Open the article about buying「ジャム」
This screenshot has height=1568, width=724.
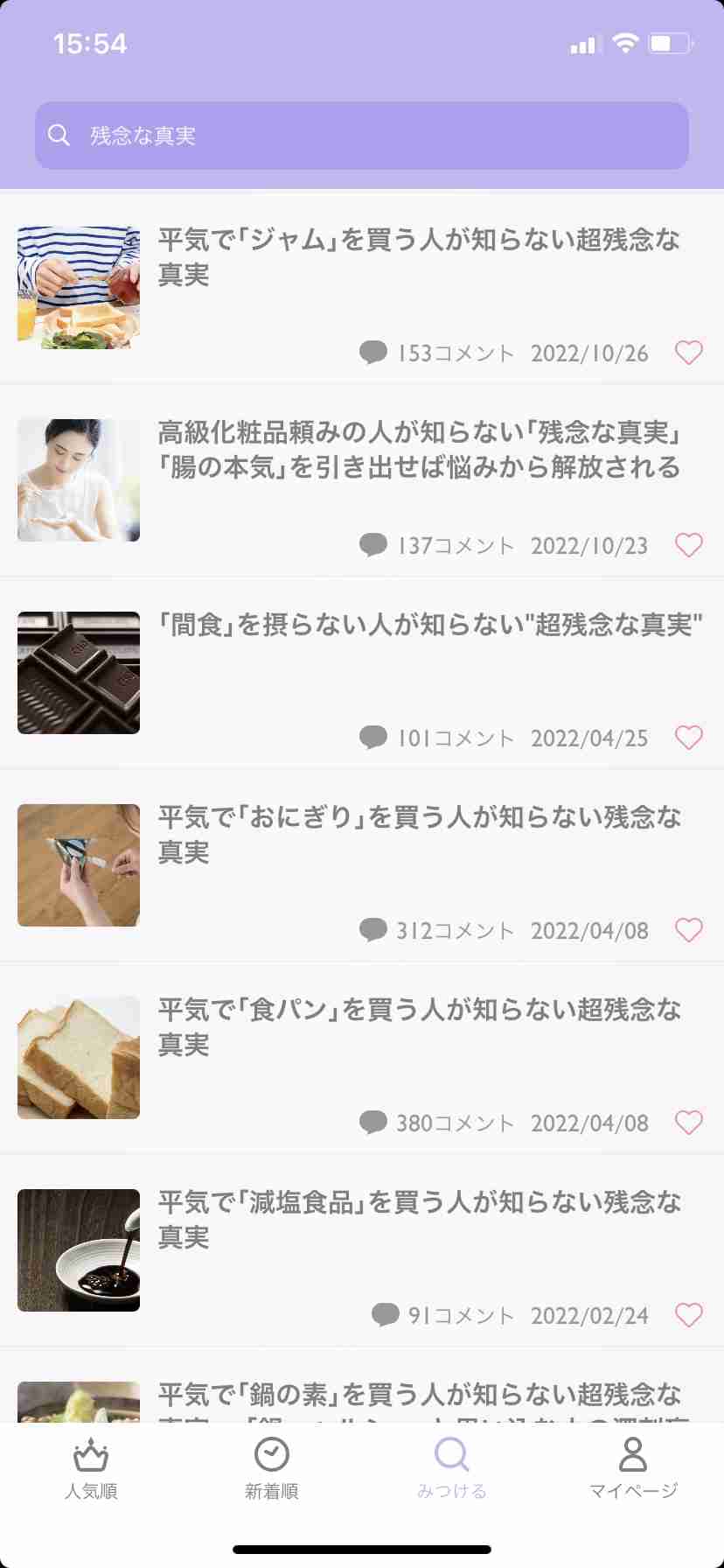coord(418,256)
